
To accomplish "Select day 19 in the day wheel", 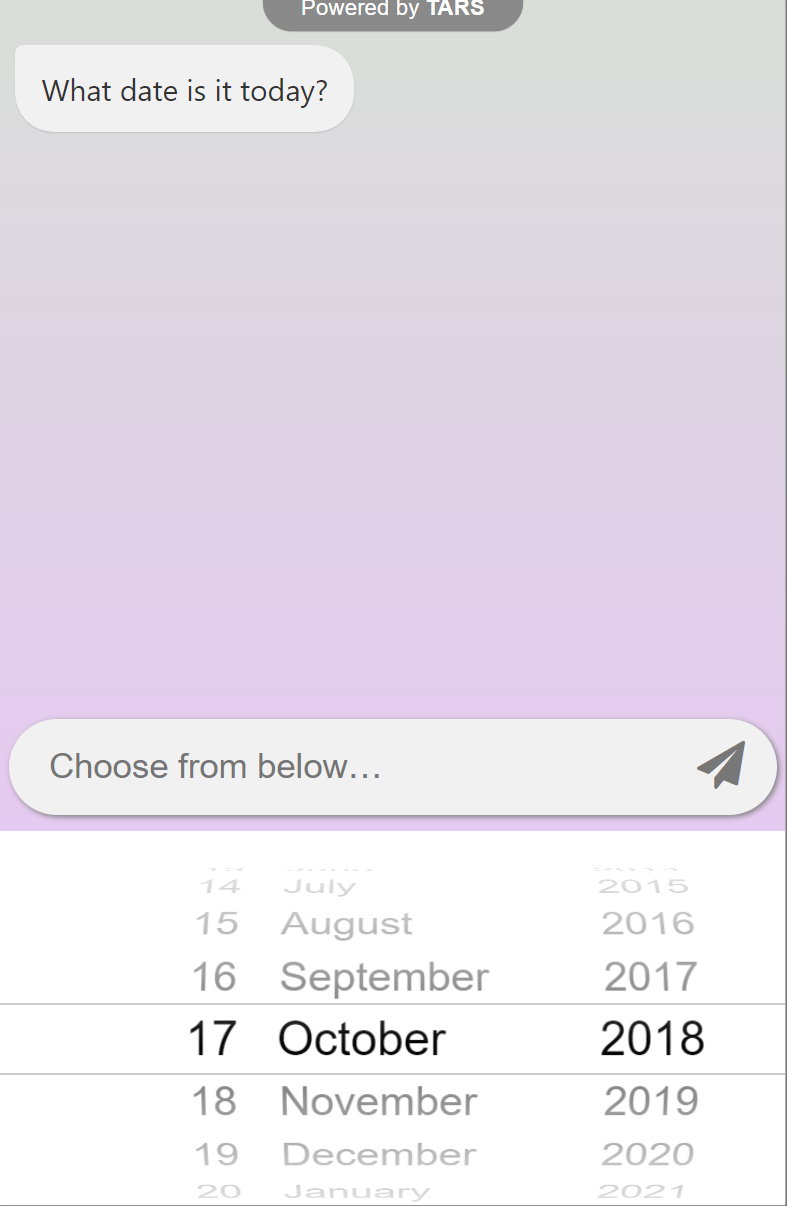I will (x=217, y=1154).
